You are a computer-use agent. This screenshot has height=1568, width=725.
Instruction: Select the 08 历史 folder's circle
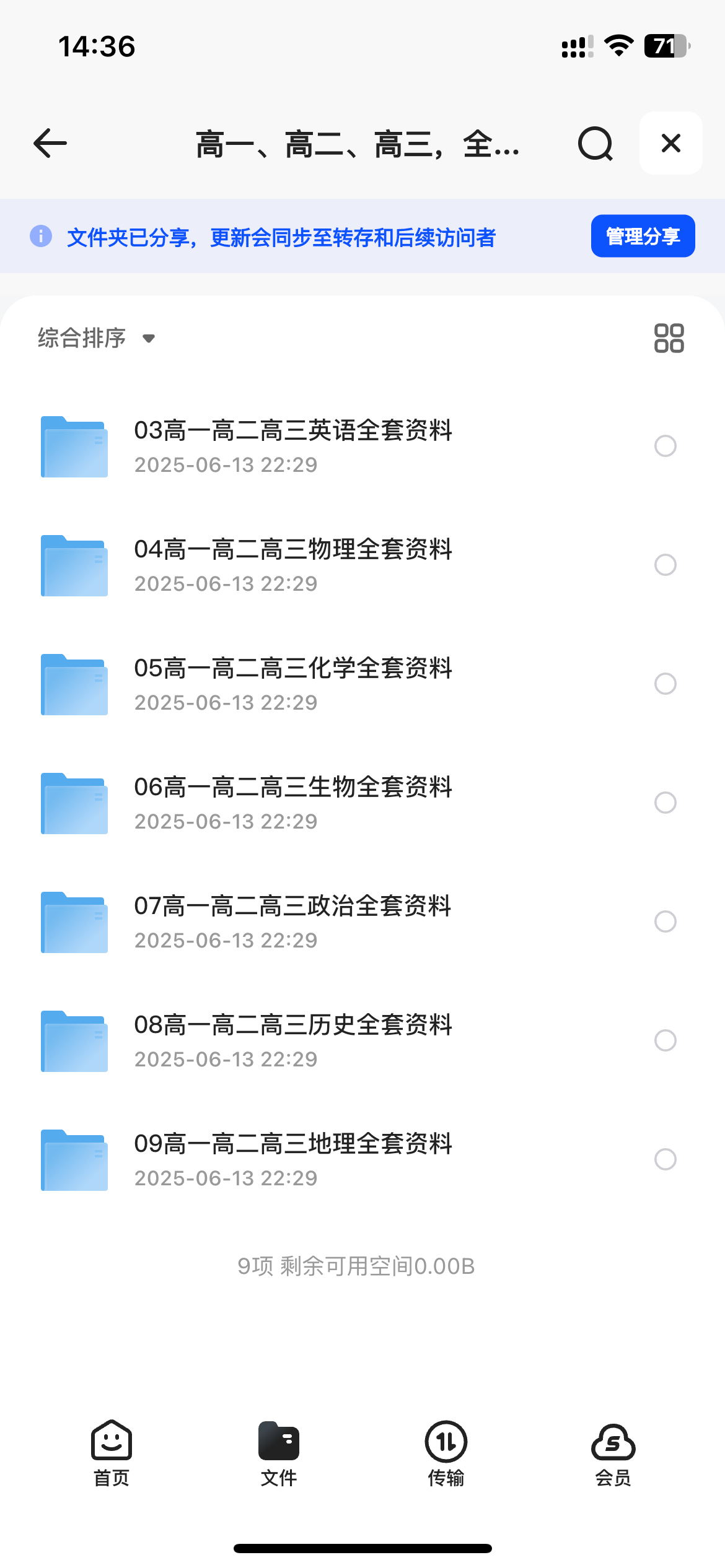[x=666, y=1040]
